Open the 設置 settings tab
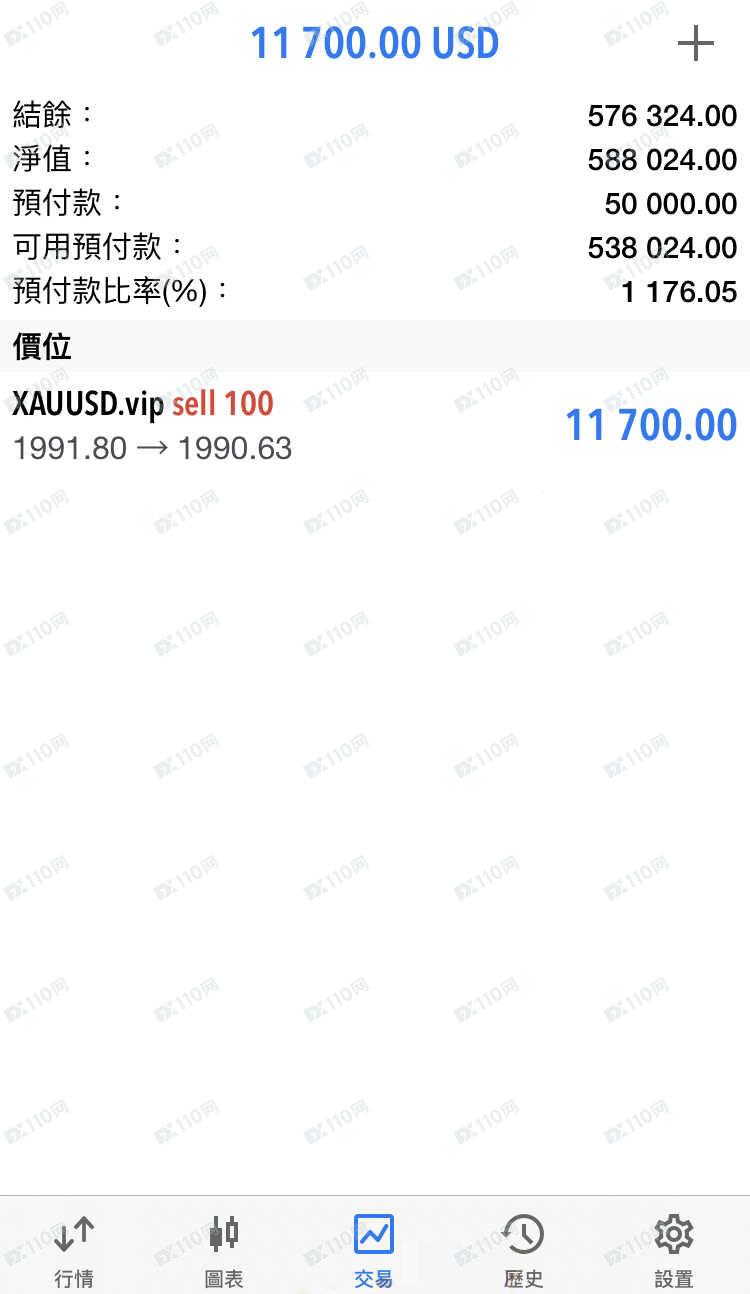The height and width of the screenshot is (1294, 750). (674, 1250)
